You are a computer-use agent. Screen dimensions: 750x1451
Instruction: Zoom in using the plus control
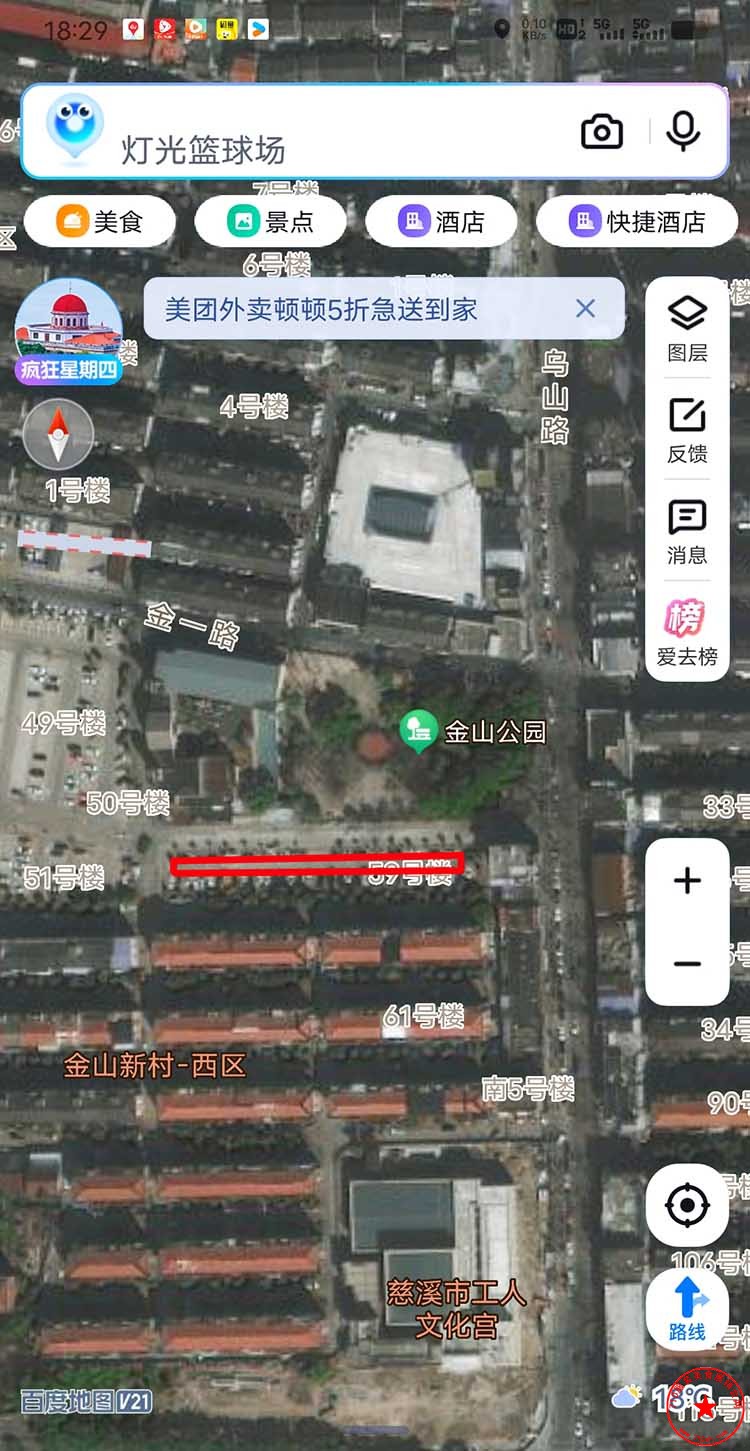point(686,880)
